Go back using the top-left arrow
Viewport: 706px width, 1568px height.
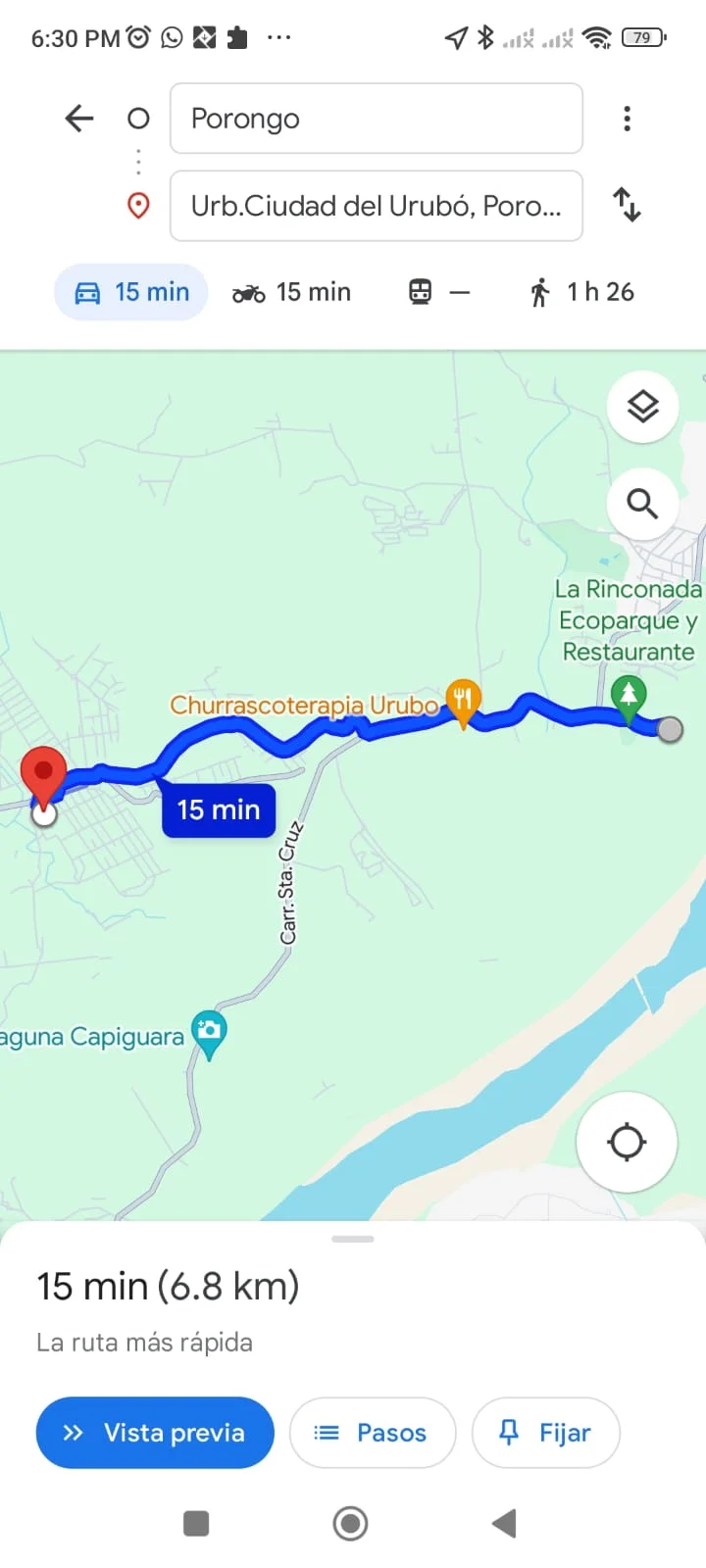tap(79, 119)
